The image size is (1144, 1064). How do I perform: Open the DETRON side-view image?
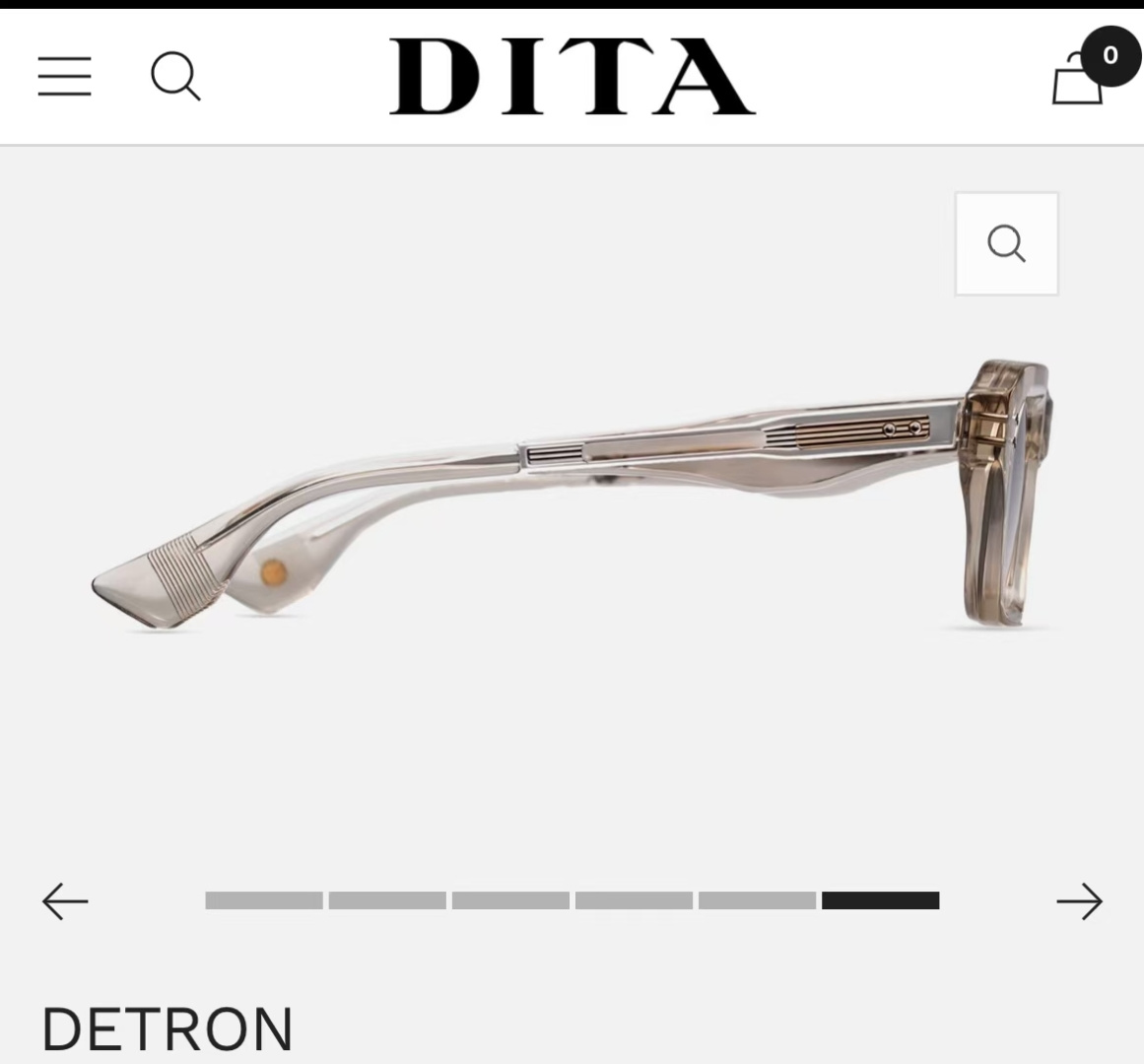pyautogui.click(x=572, y=498)
